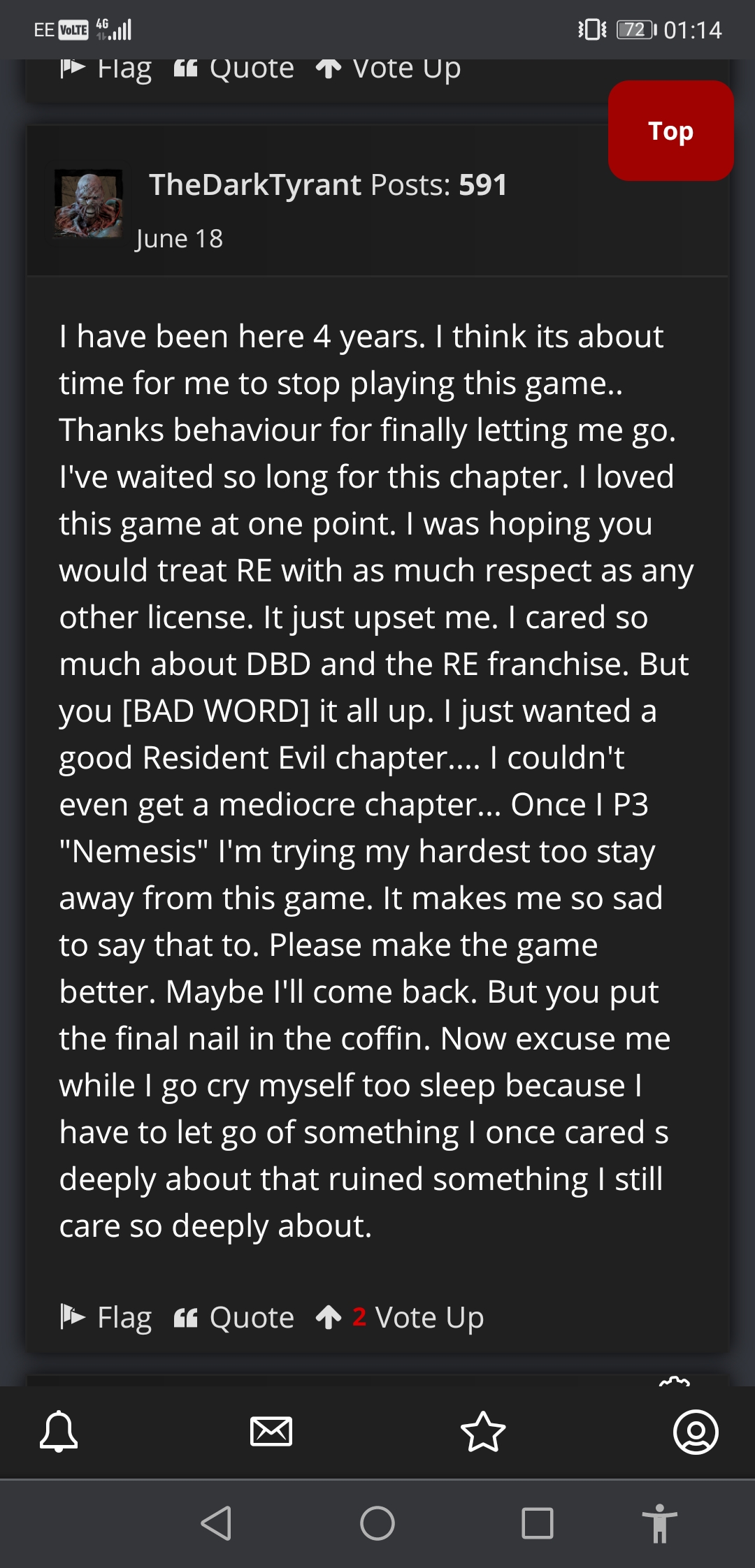Image resolution: width=755 pixels, height=1568 pixels.
Task: Quote TheDarkTyrant's post
Action: 234,1317
